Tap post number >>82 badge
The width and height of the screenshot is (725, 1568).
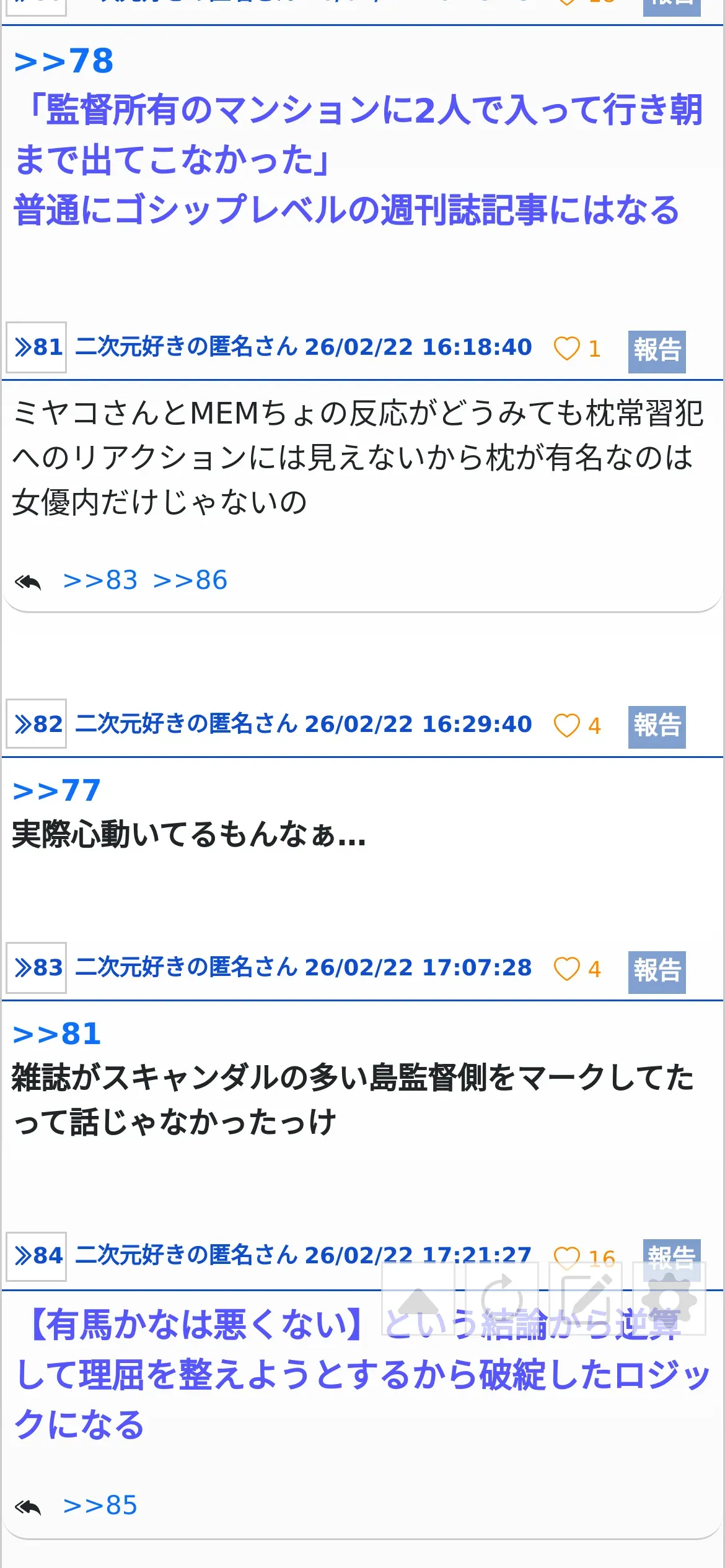[37, 724]
